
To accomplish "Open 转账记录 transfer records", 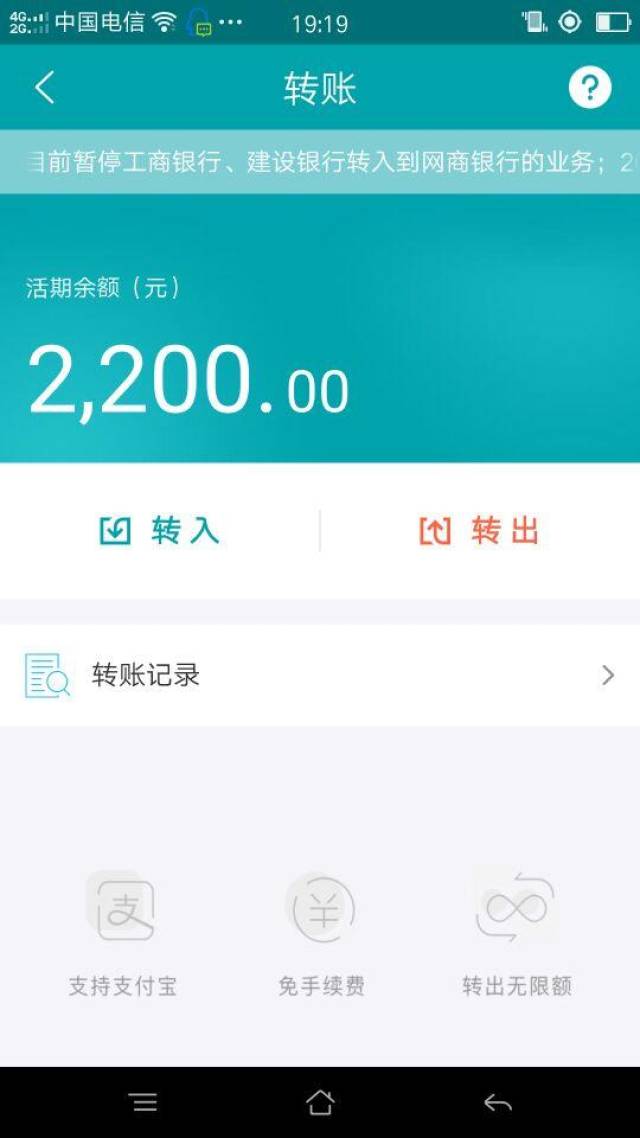I will click(320, 675).
